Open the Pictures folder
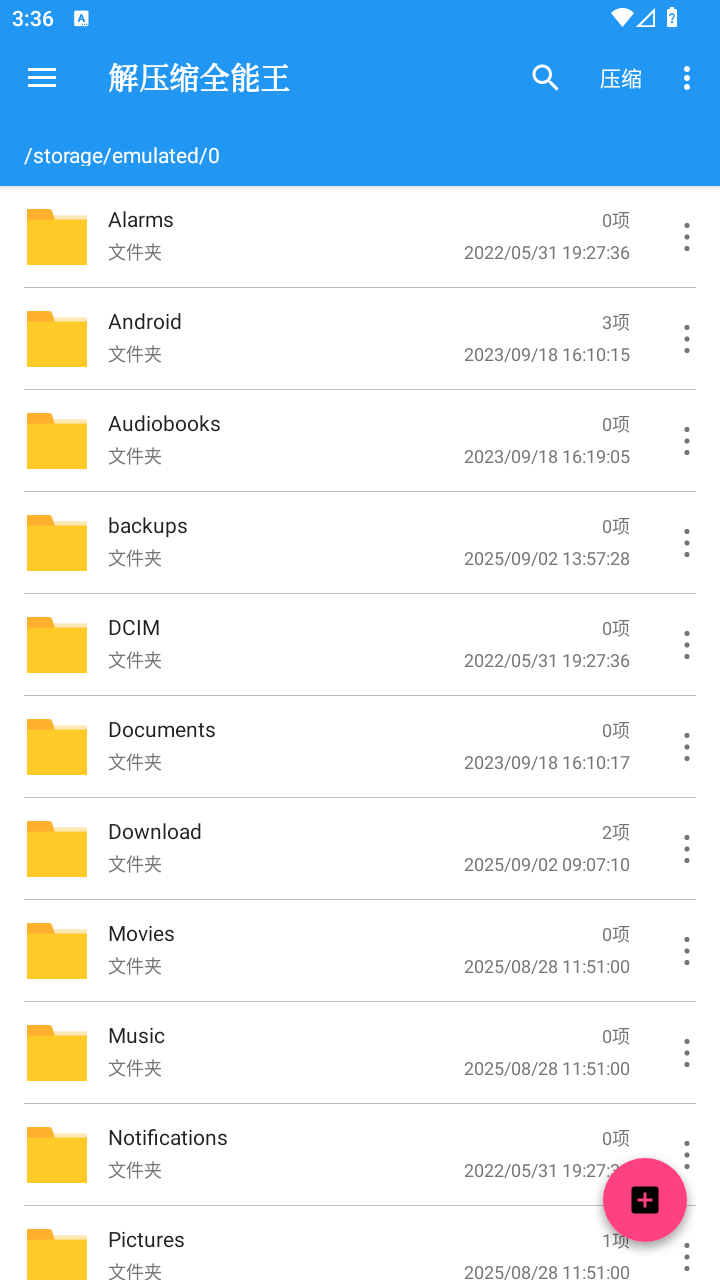Viewport: 720px width, 1280px height. 330,1250
